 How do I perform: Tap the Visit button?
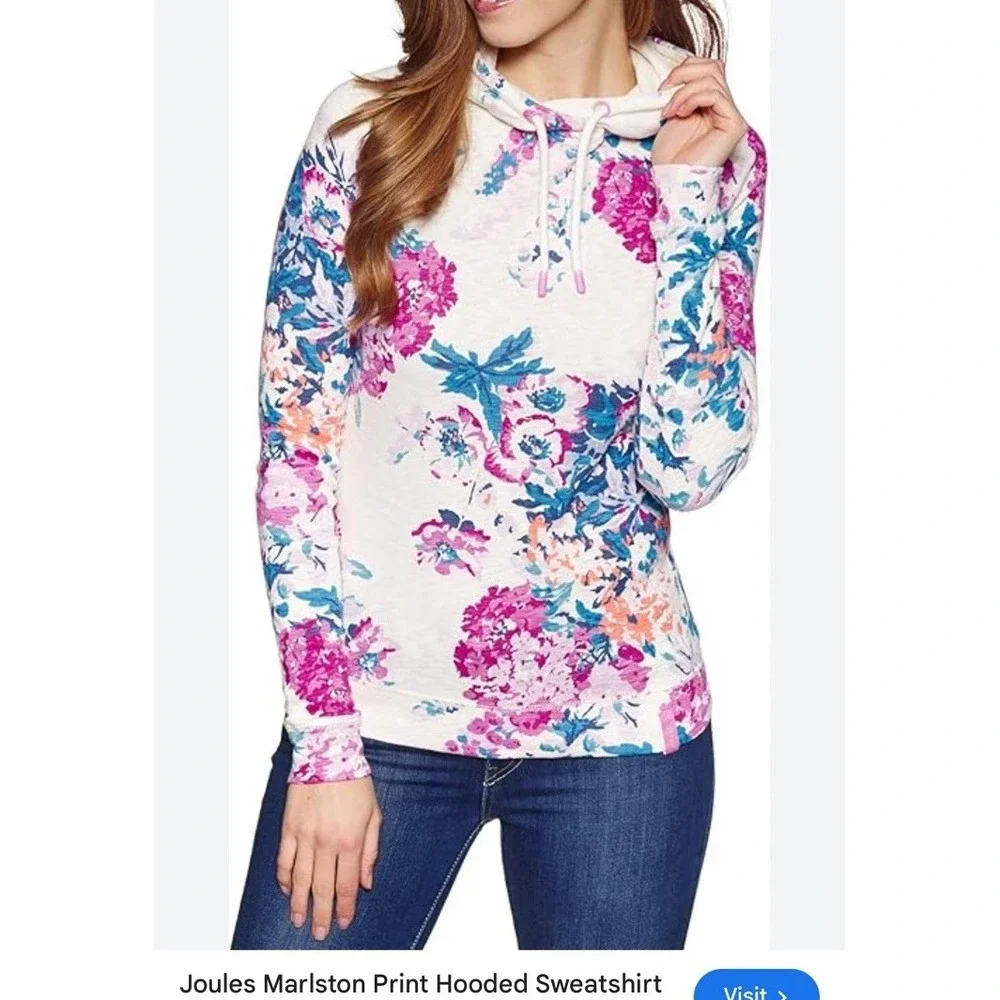[x=756, y=989]
